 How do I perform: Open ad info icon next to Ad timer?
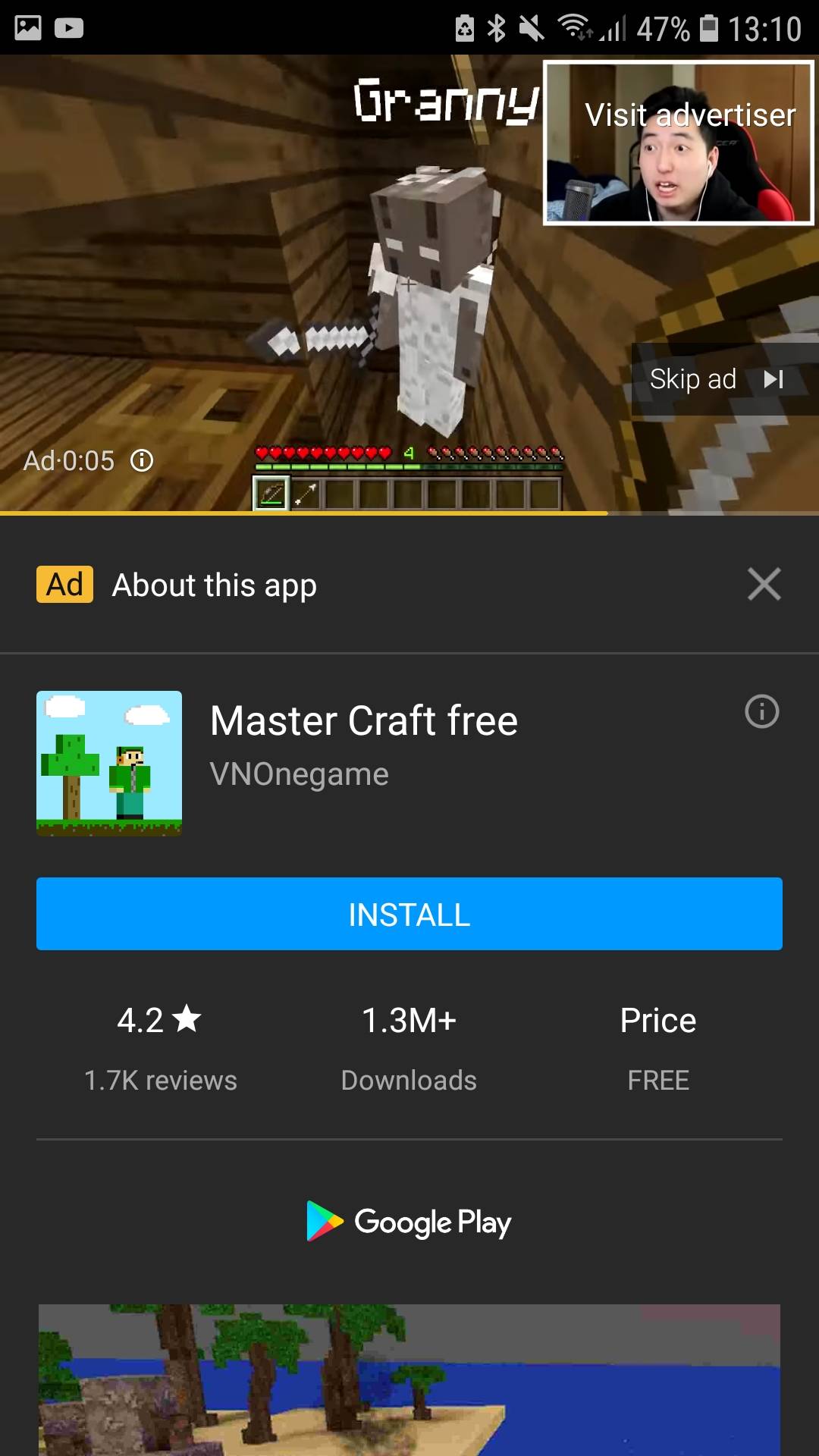[x=142, y=460]
